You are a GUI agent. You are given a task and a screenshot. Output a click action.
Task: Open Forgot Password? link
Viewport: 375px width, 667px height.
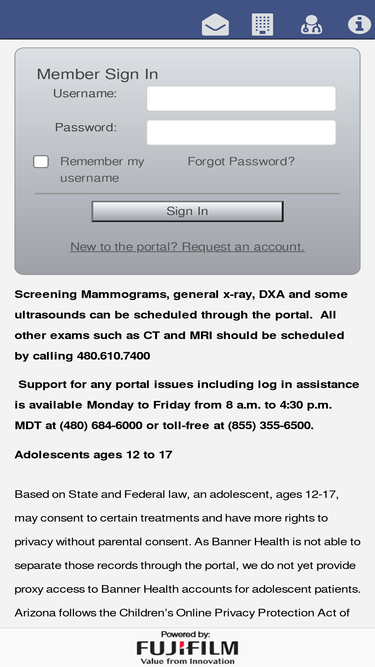pos(241,162)
